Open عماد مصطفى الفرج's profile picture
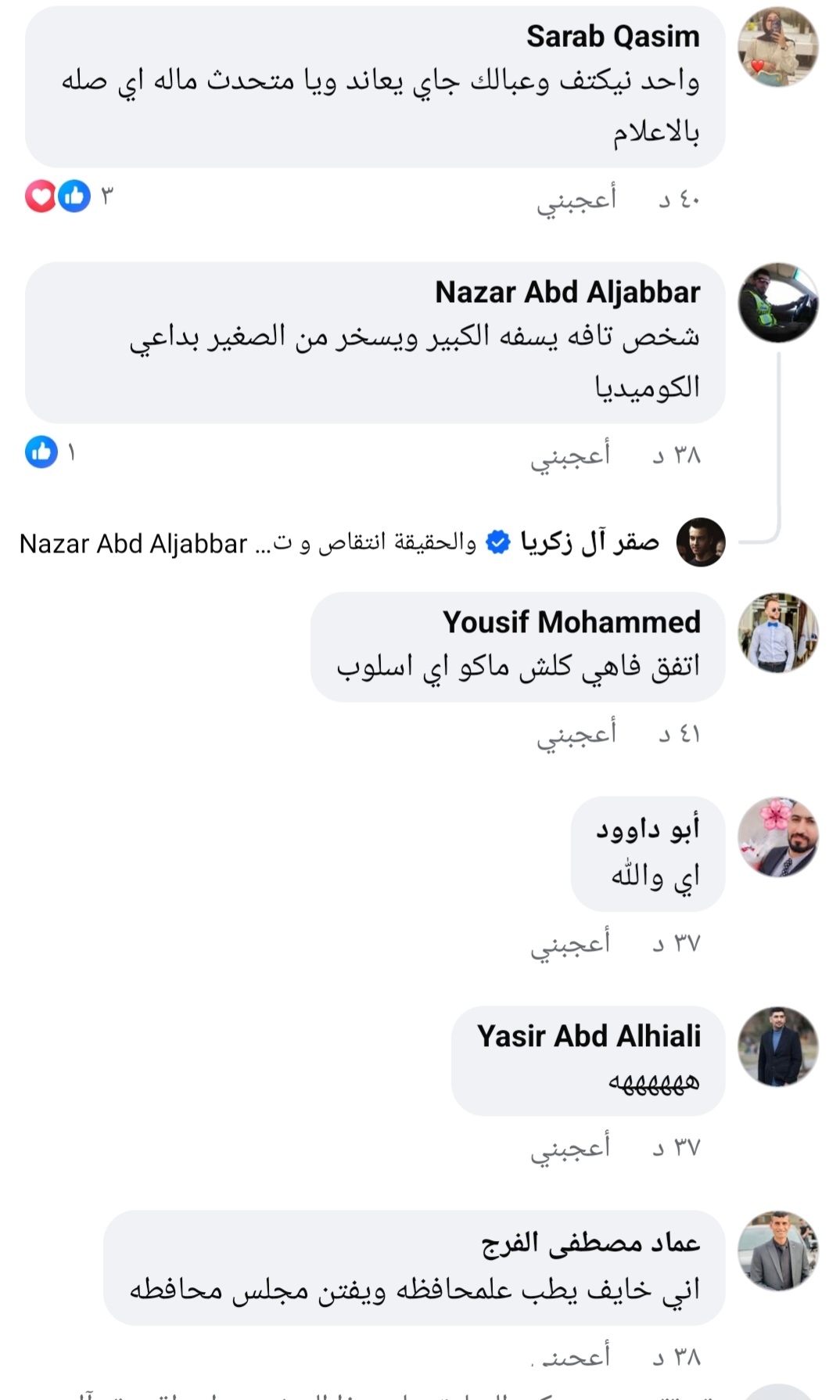 click(x=777, y=1251)
